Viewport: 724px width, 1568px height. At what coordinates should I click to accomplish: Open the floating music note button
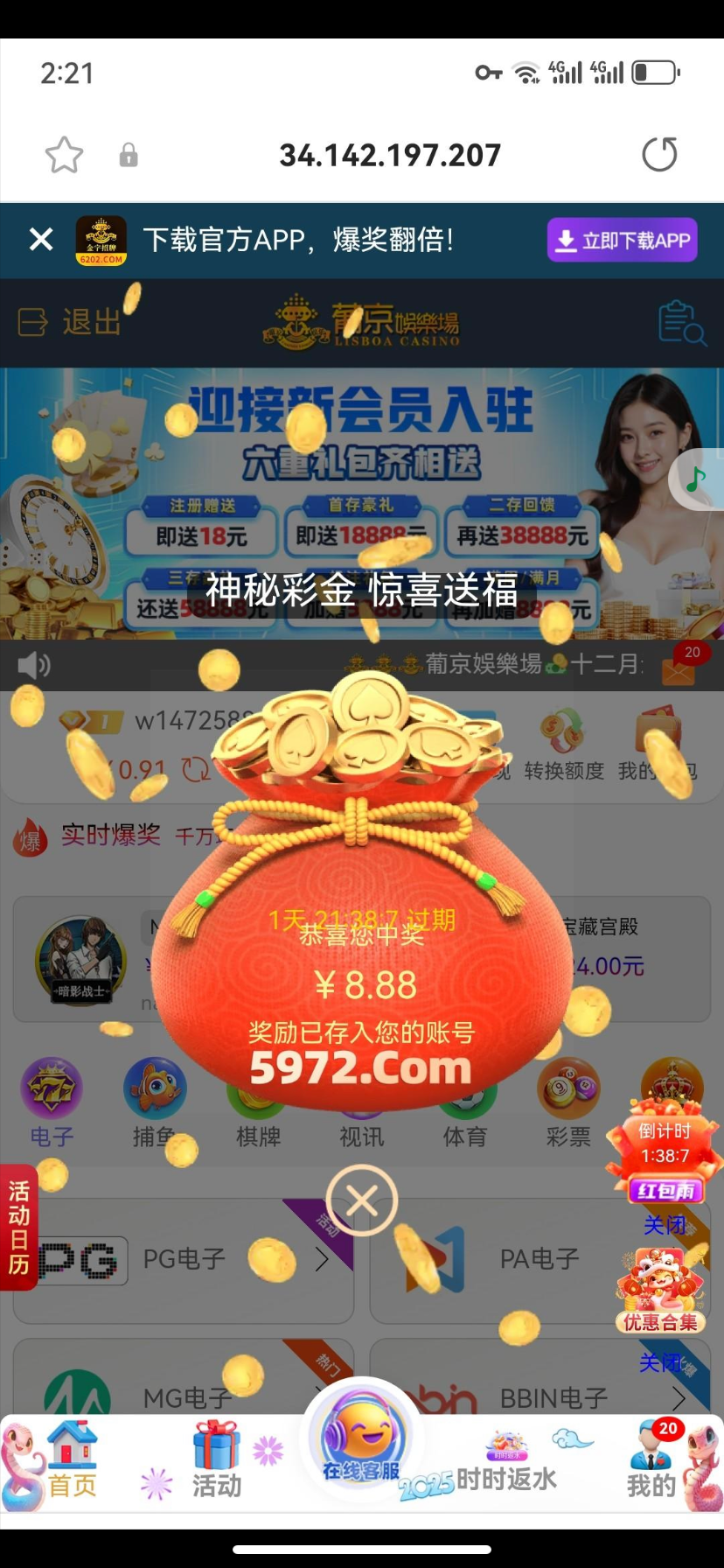coord(697,479)
